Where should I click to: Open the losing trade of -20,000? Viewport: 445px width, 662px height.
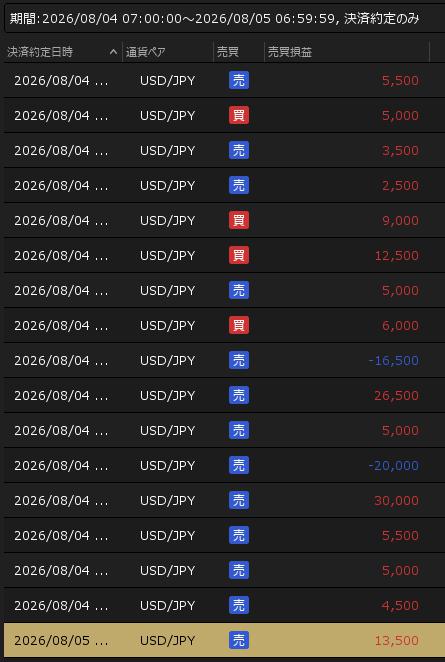[x=224, y=466]
